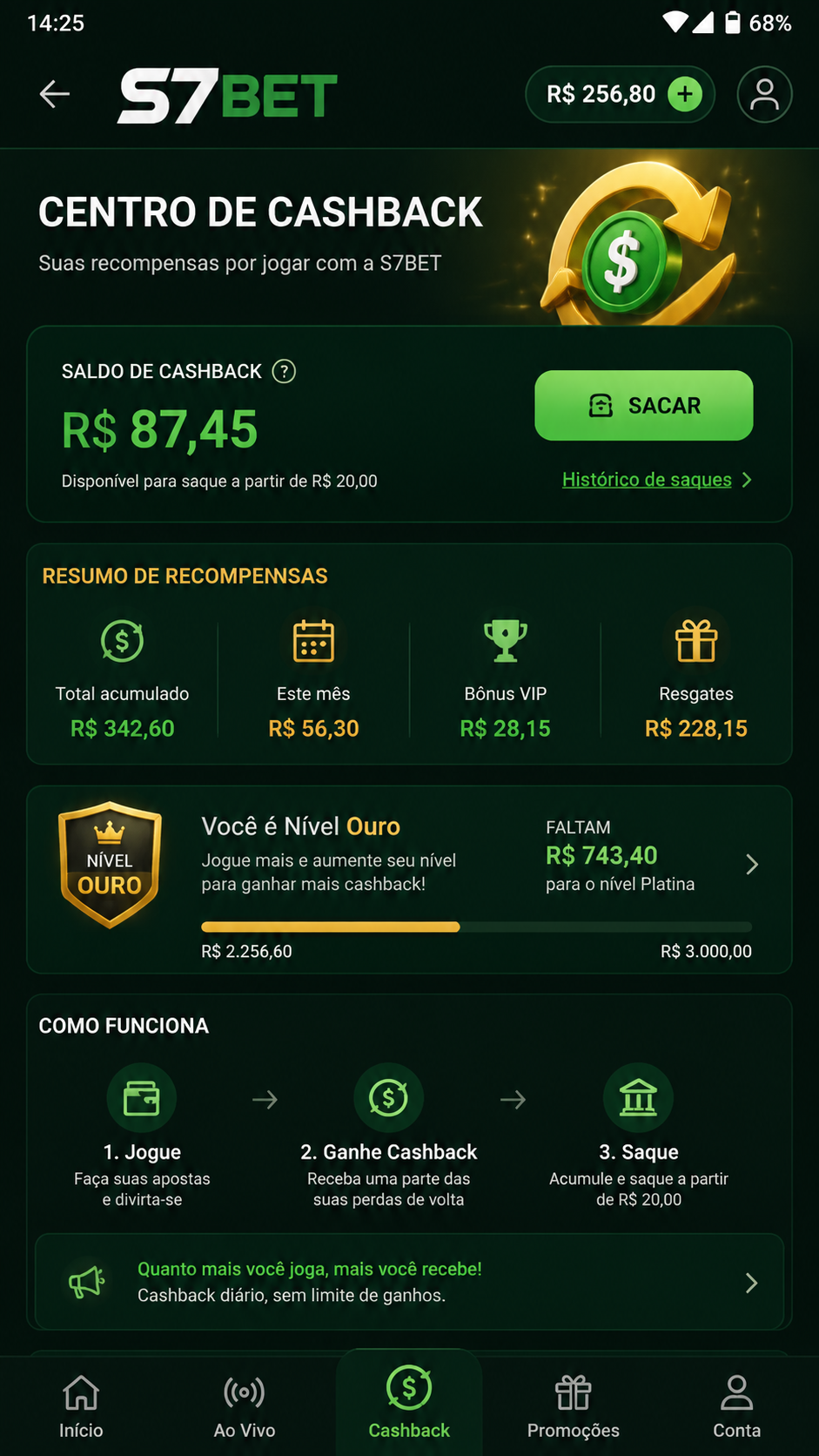Open the 'Quanto mais você joga' banner
This screenshot has height=1456, width=819.
pyautogui.click(x=409, y=1282)
